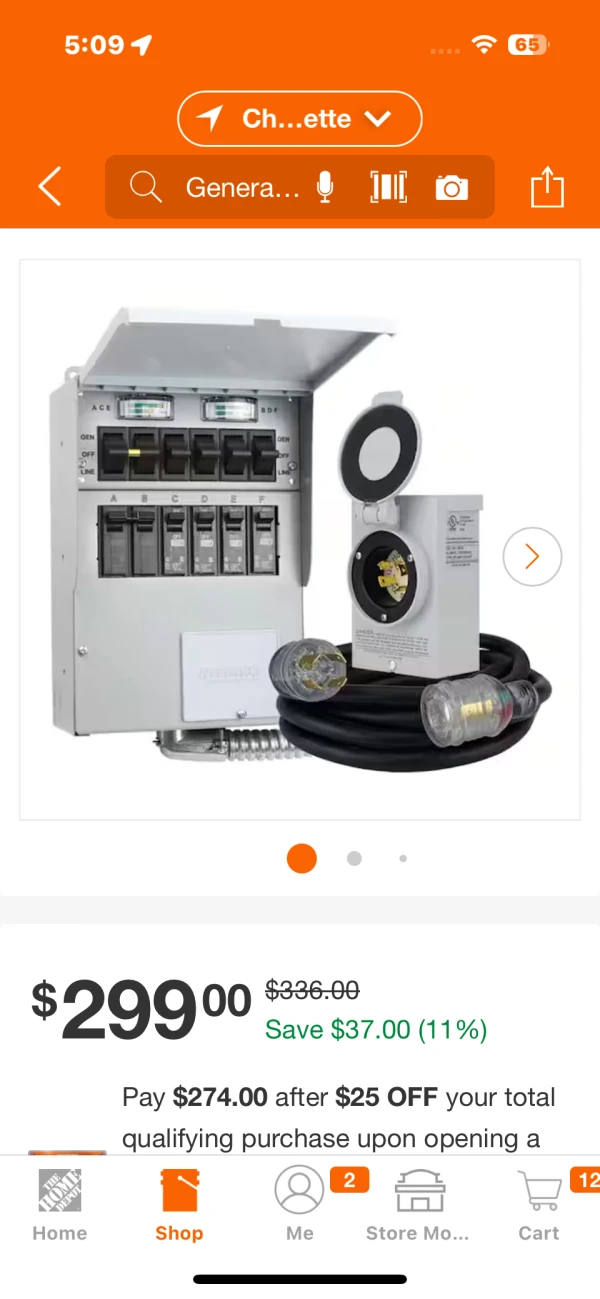
Task: Go back to previous page
Action: click(x=50, y=187)
